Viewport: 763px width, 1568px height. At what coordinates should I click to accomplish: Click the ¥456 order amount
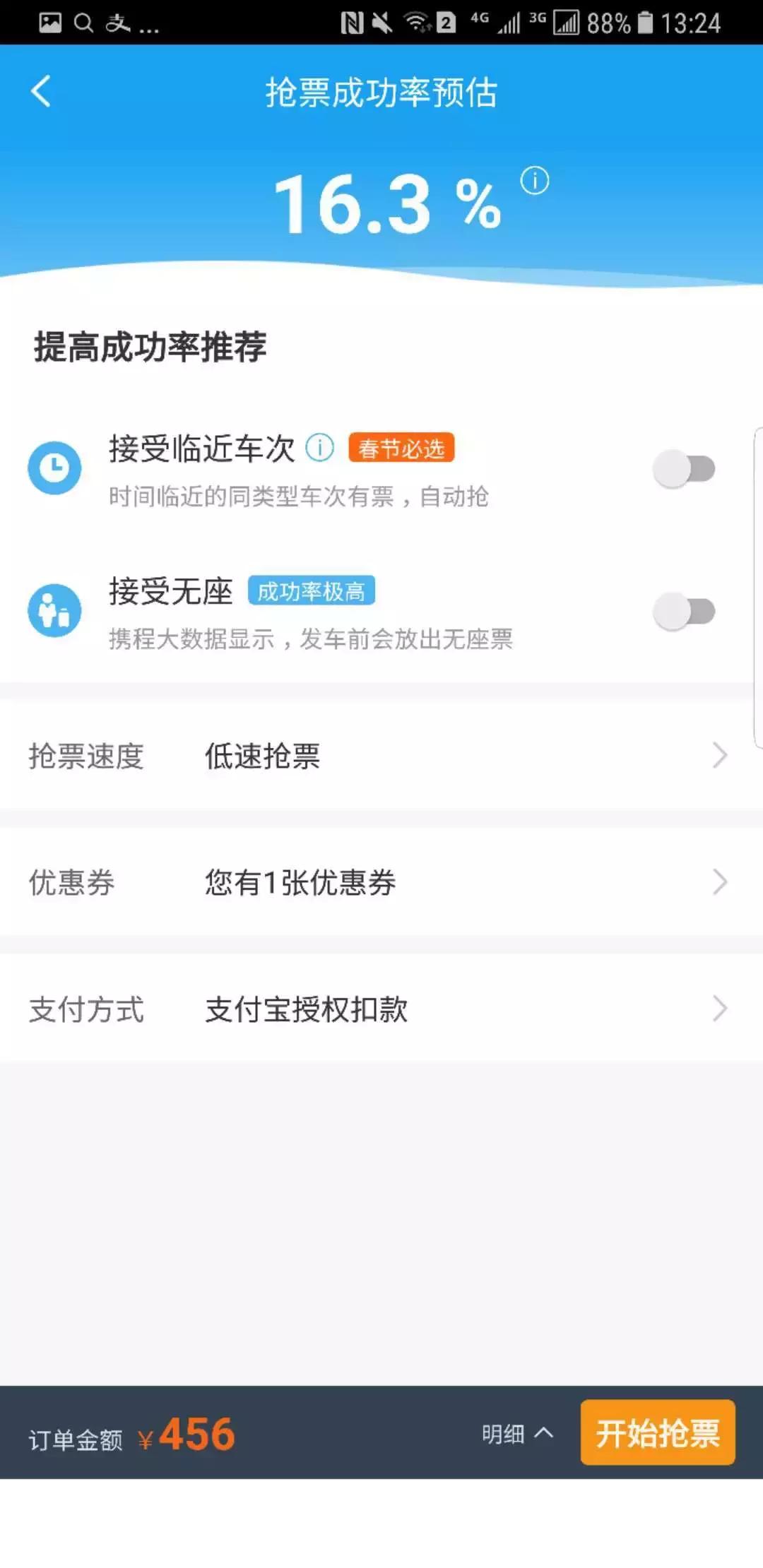pyautogui.click(x=188, y=1435)
